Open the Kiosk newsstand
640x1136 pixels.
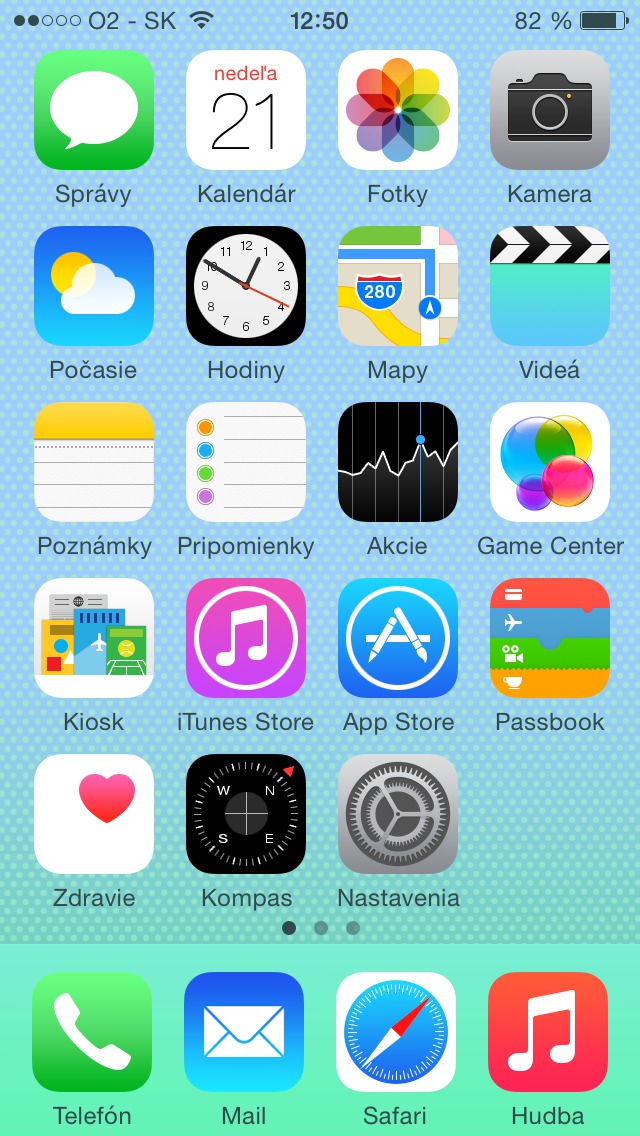[94, 638]
